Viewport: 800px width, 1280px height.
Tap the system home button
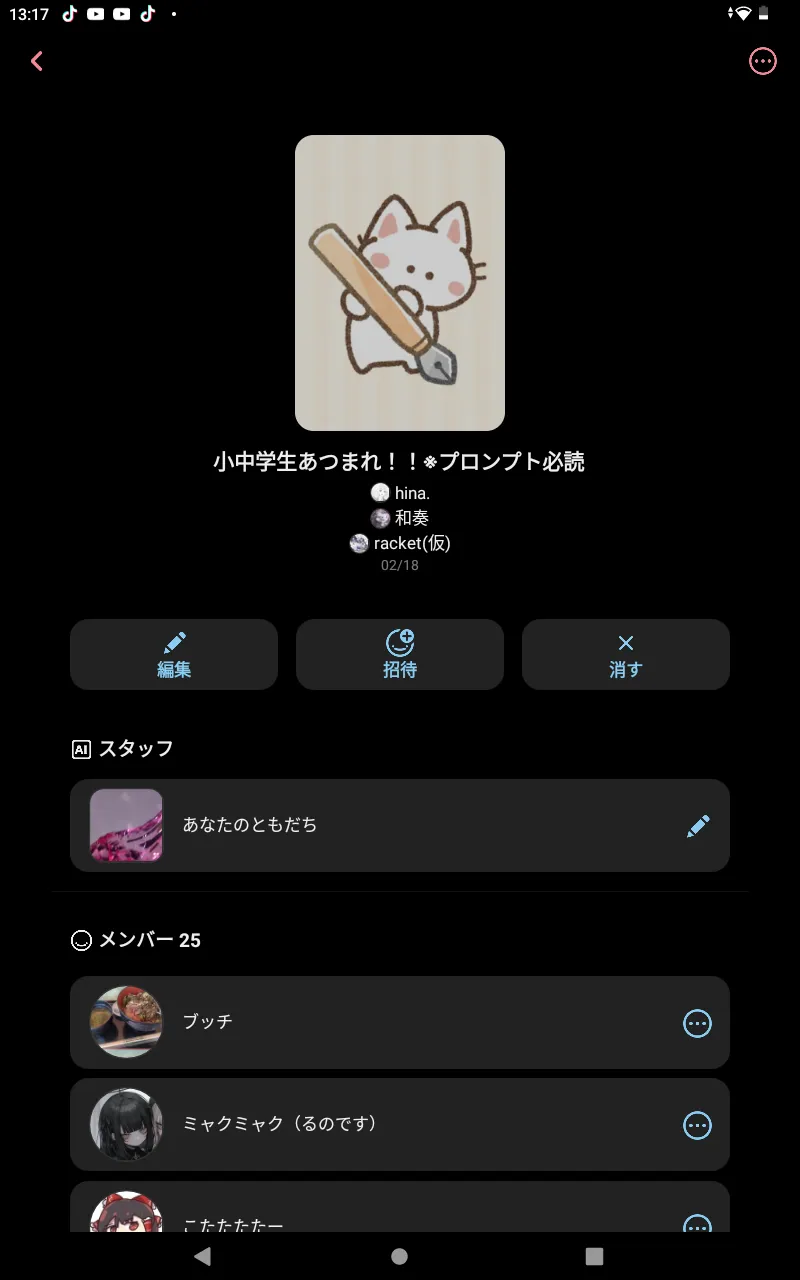(x=399, y=1256)
